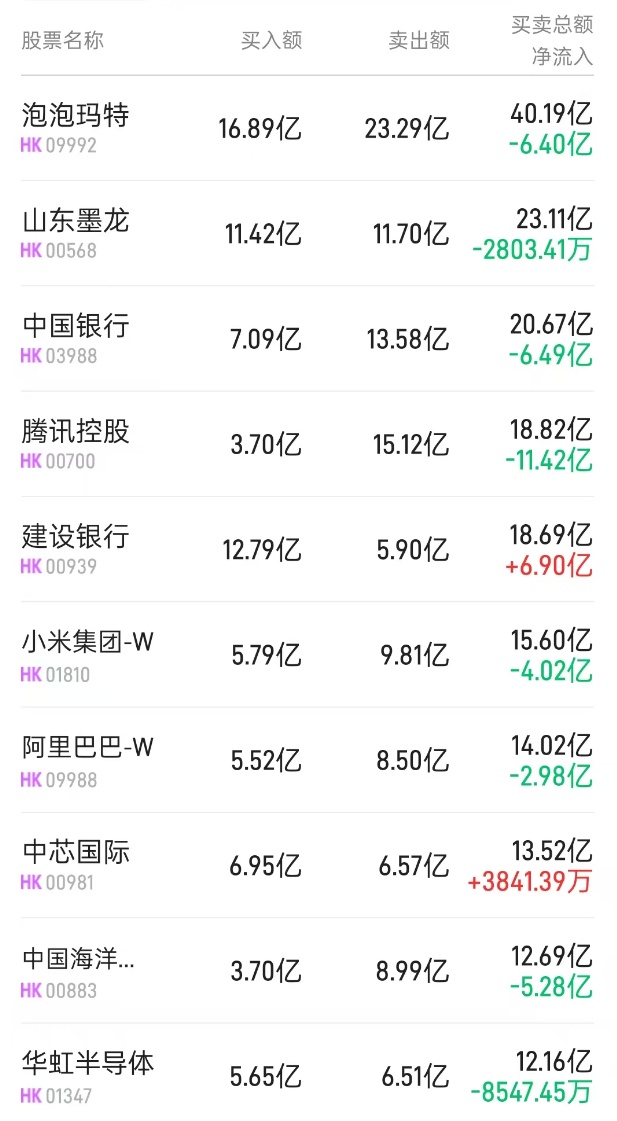This screenshot has height=1121, width=617.
Task: Select the 中国银行 row
Action: coord(76,326)
